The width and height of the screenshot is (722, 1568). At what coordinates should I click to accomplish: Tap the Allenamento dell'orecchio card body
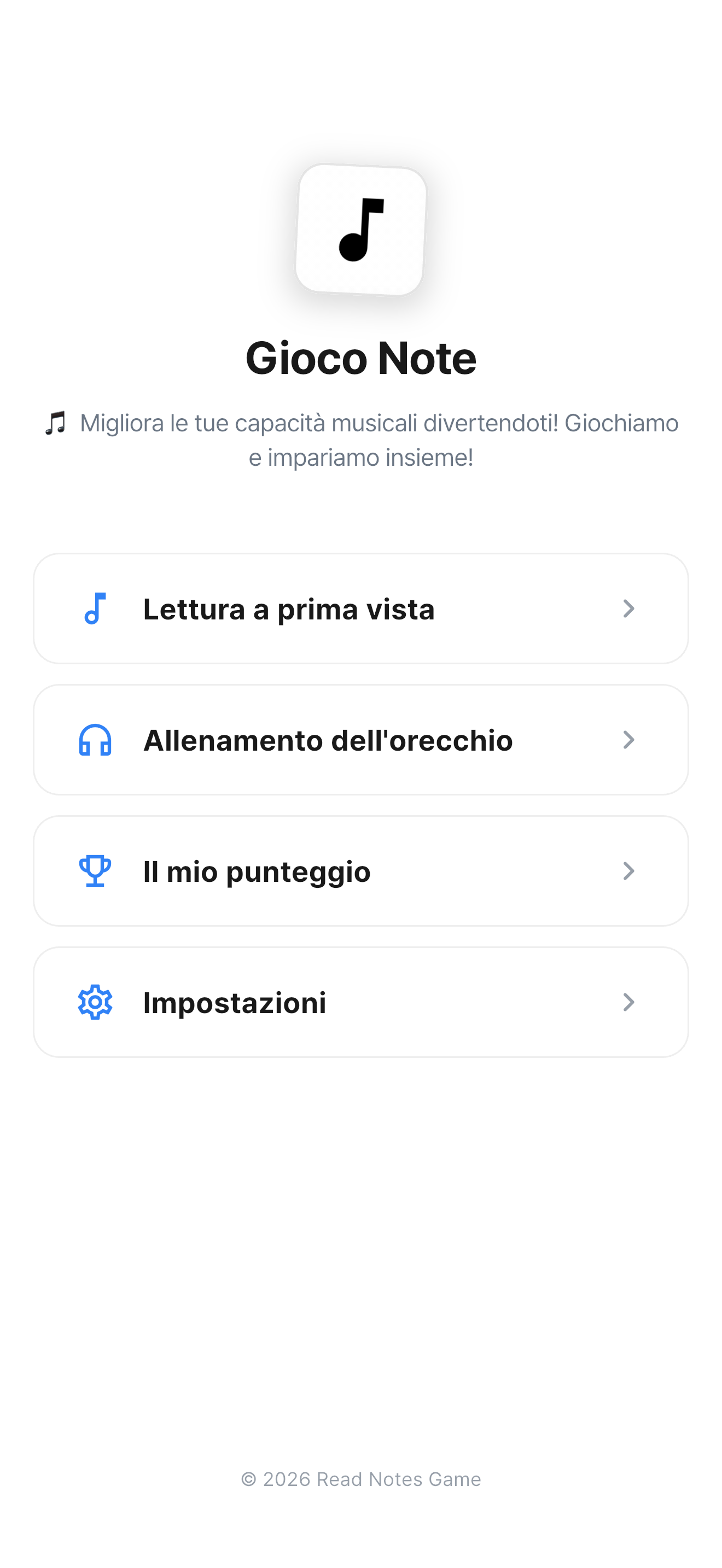(x=361, y=740)
